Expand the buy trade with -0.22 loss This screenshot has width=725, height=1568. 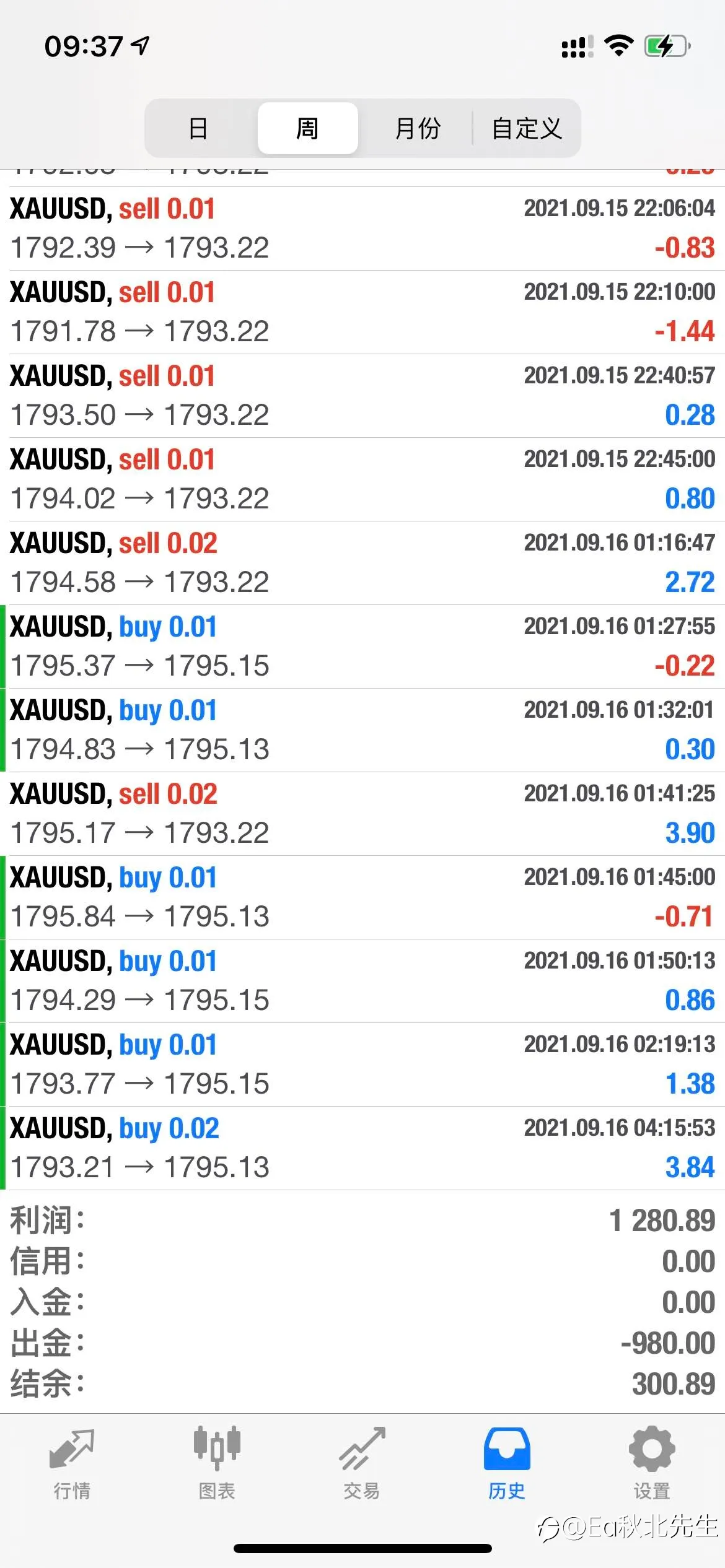pyautogui.click(x=362, y=647)
